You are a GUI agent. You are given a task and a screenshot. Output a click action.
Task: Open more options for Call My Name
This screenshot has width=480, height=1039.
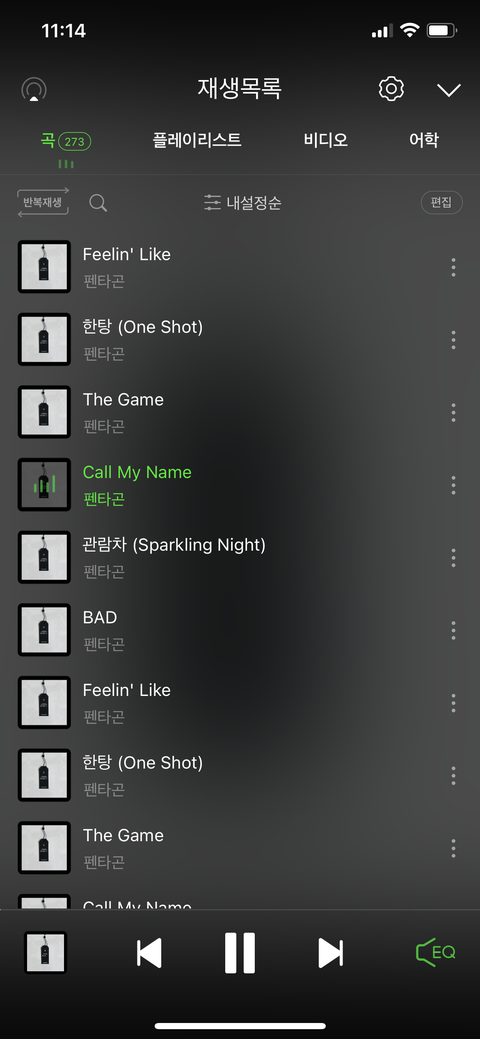pos(453,485)
